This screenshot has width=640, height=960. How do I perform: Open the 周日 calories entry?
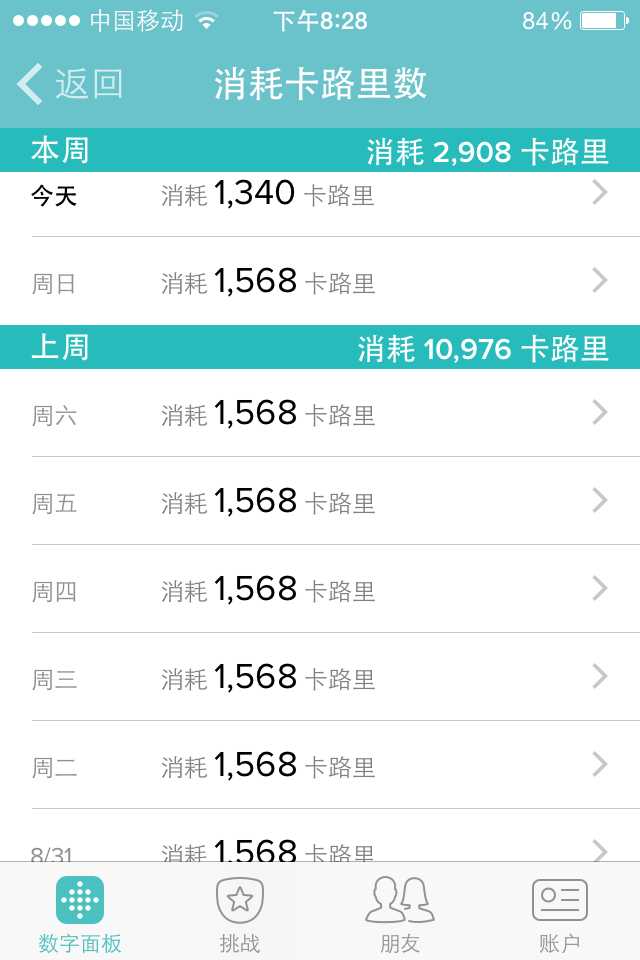click(320, 281)
